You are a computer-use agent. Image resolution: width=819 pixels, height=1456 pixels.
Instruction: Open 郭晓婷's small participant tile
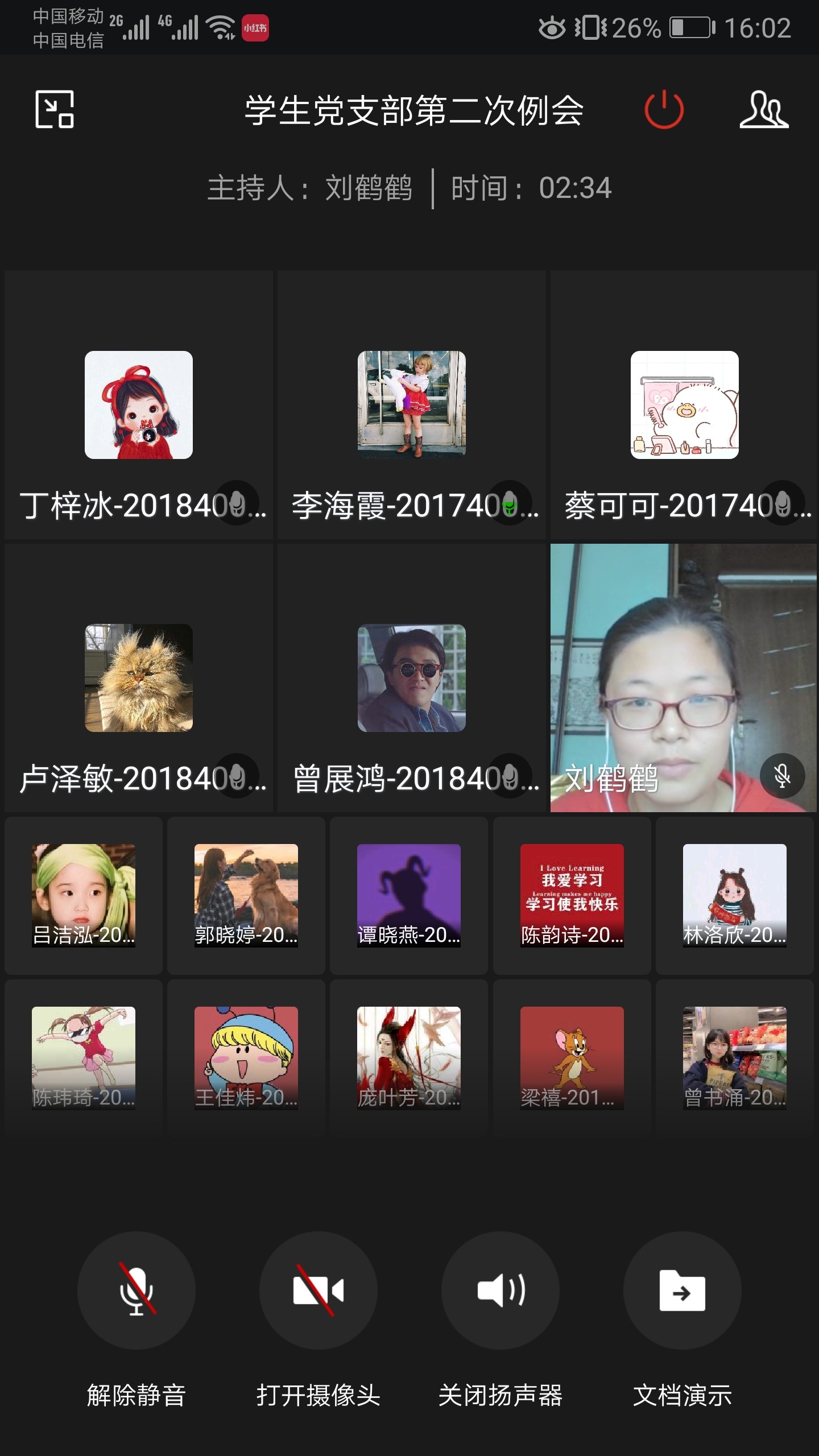[x=246, y=895]
